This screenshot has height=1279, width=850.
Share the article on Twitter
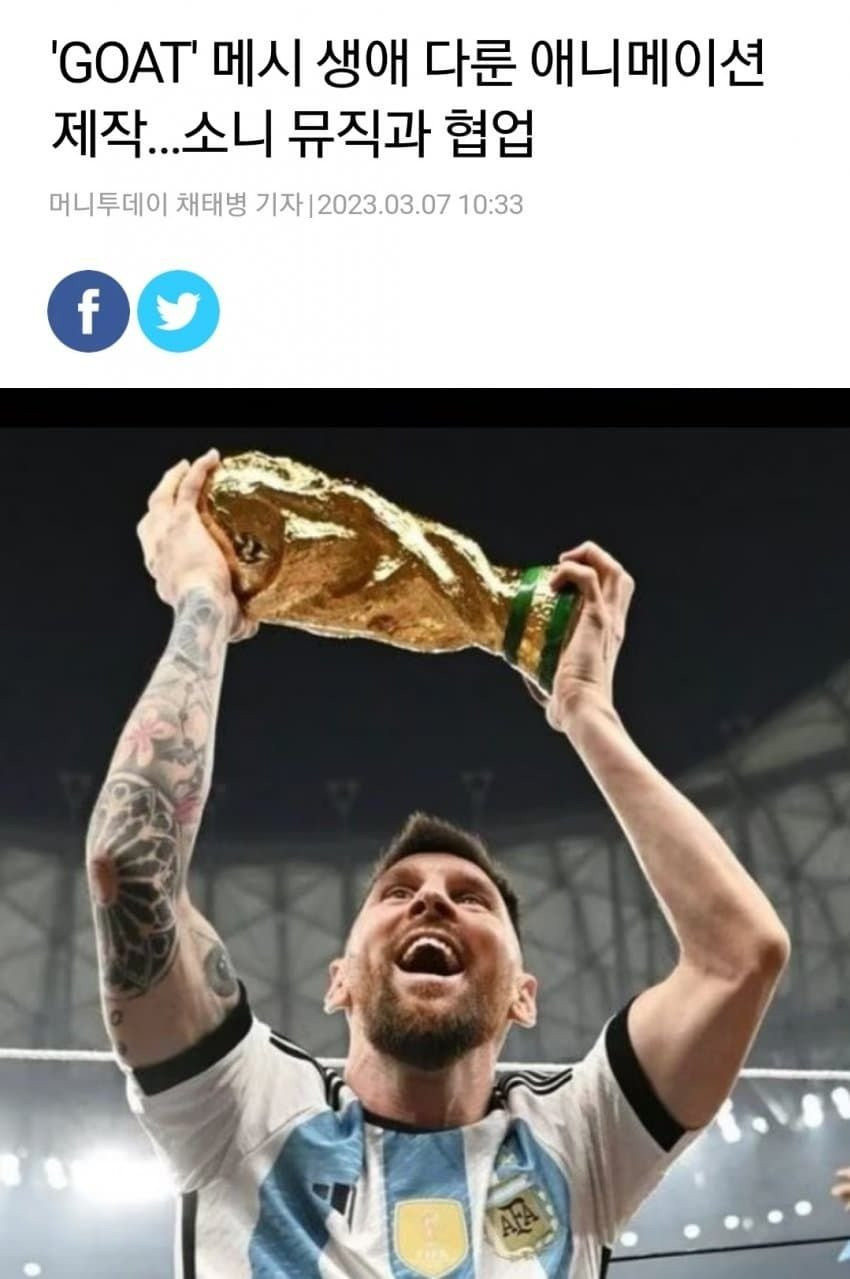point(178,311)
